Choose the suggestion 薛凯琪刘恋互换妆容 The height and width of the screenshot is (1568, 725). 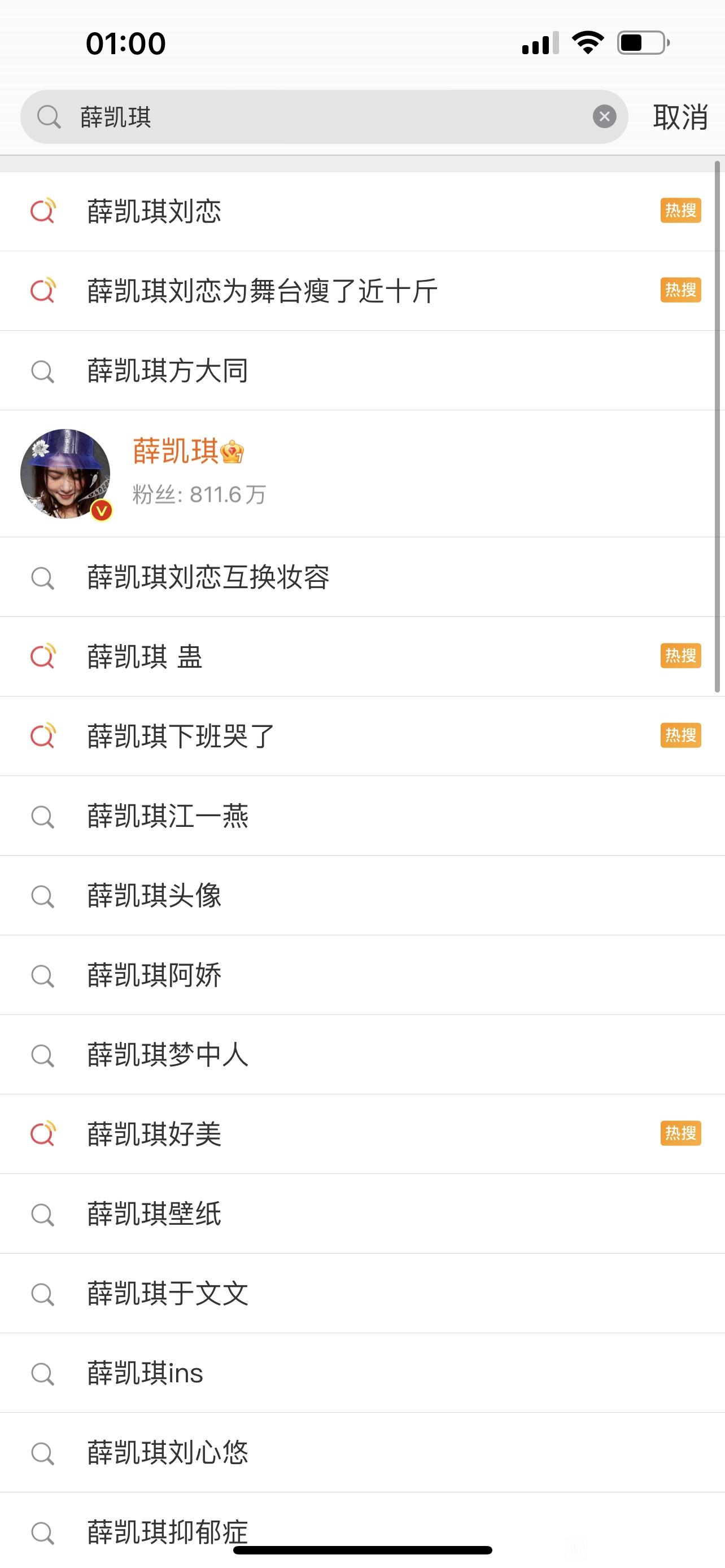coord(362,577)
